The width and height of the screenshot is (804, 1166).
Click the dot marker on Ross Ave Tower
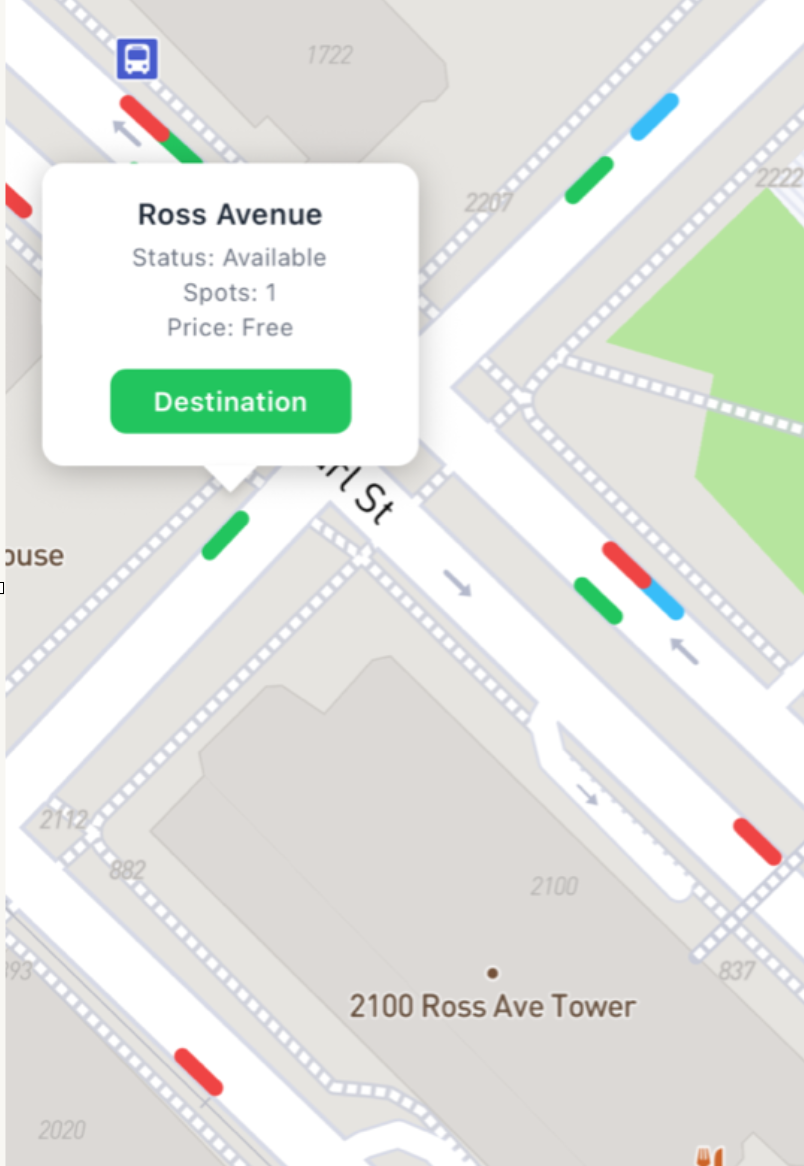click(492, 972)
